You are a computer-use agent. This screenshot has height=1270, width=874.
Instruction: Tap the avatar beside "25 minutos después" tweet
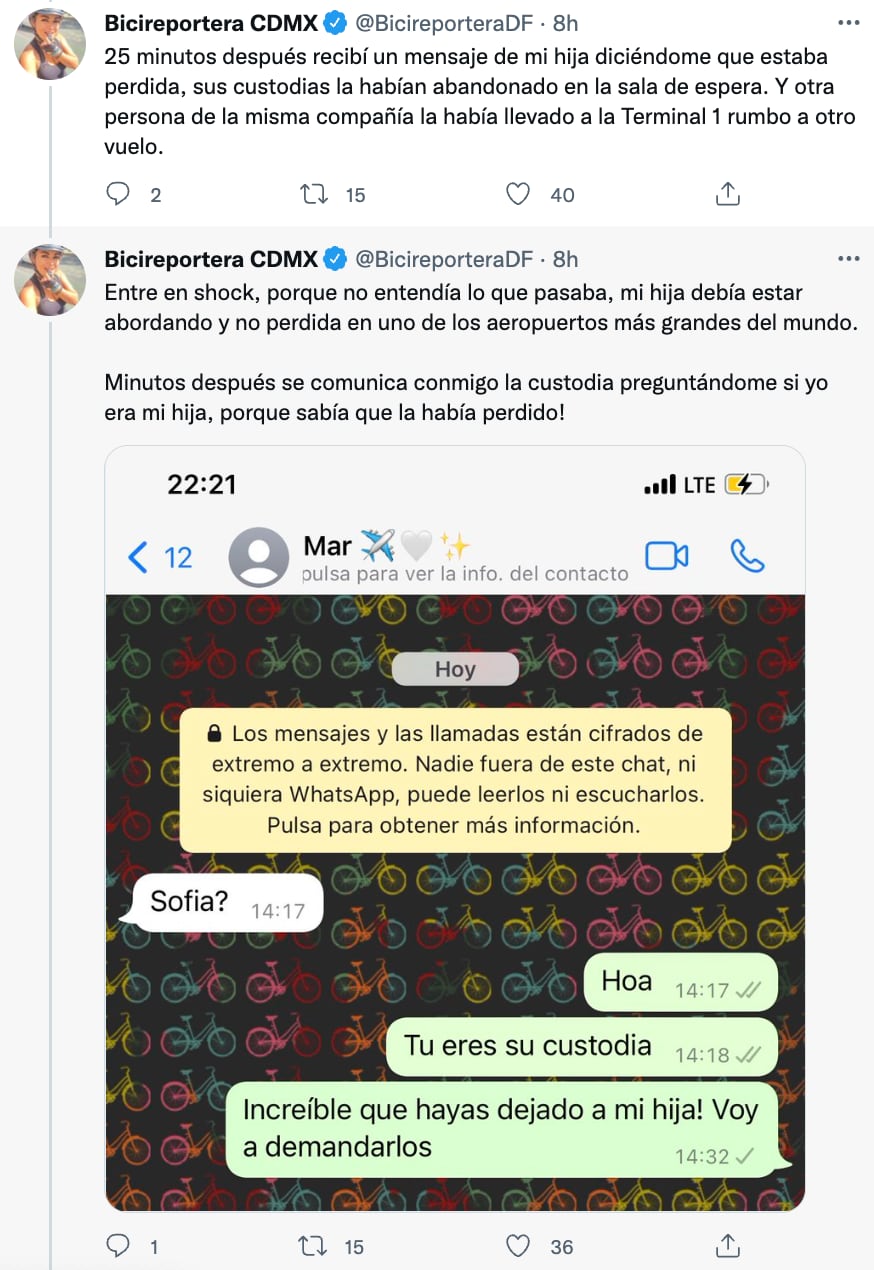49,44
